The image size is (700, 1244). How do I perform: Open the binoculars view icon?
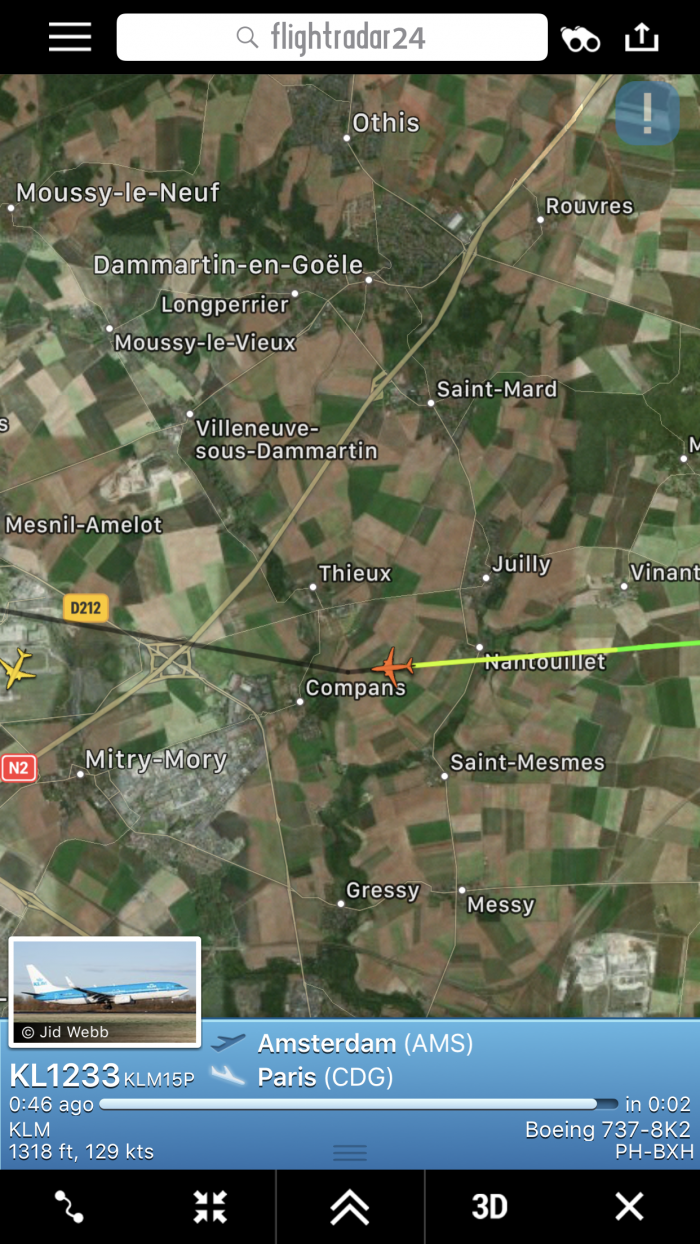[580, 38]
